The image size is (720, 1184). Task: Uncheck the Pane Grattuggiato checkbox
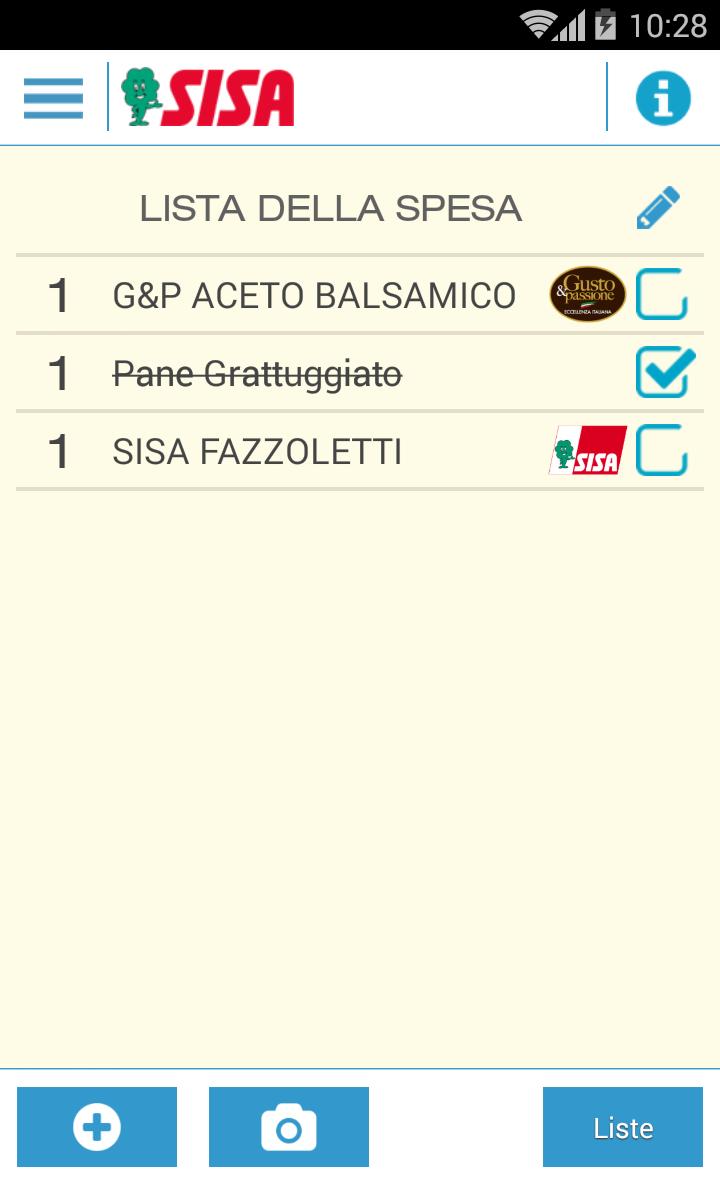[x=663, y=372]
